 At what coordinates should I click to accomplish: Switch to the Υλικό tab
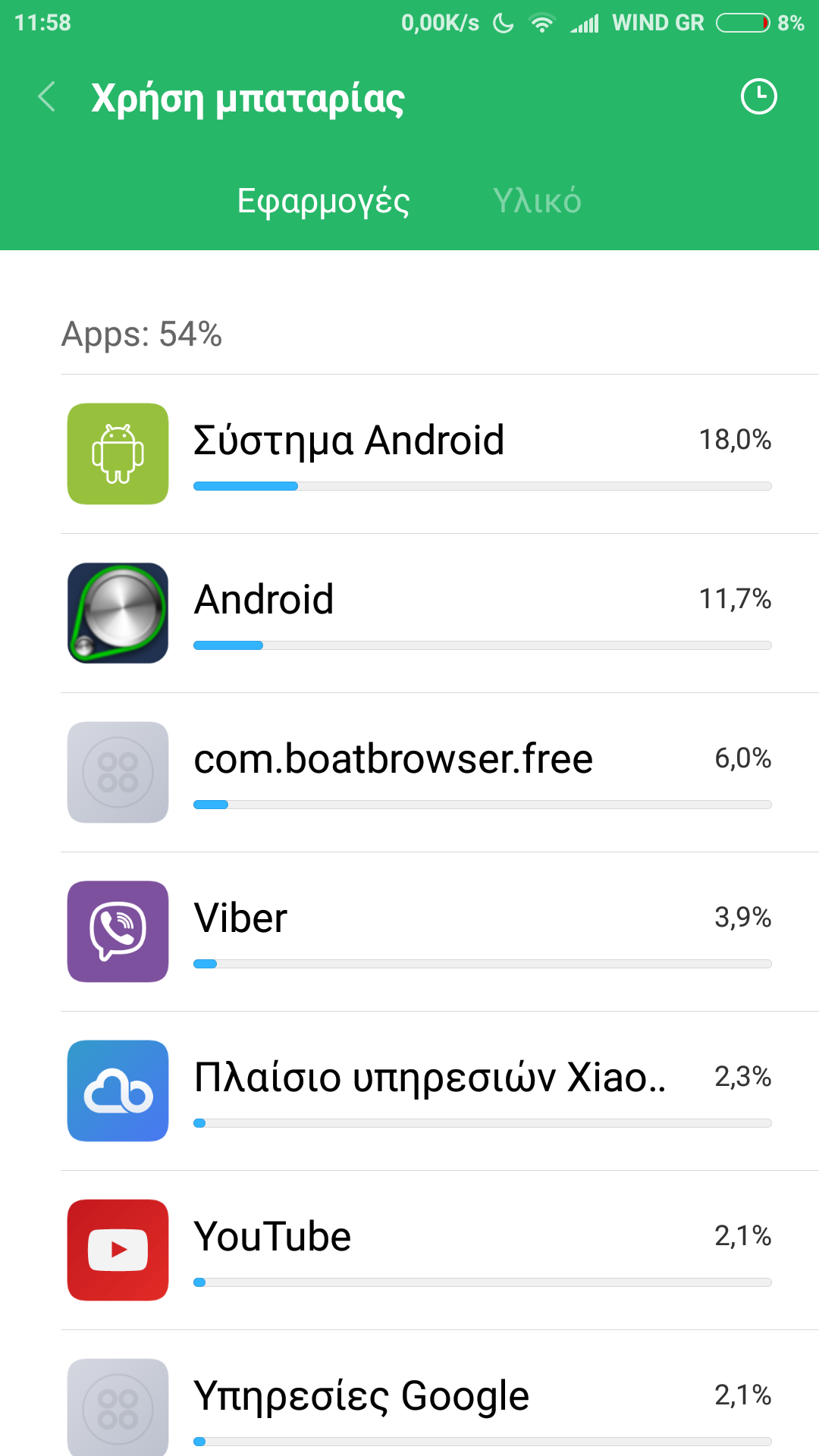(537, 201)
